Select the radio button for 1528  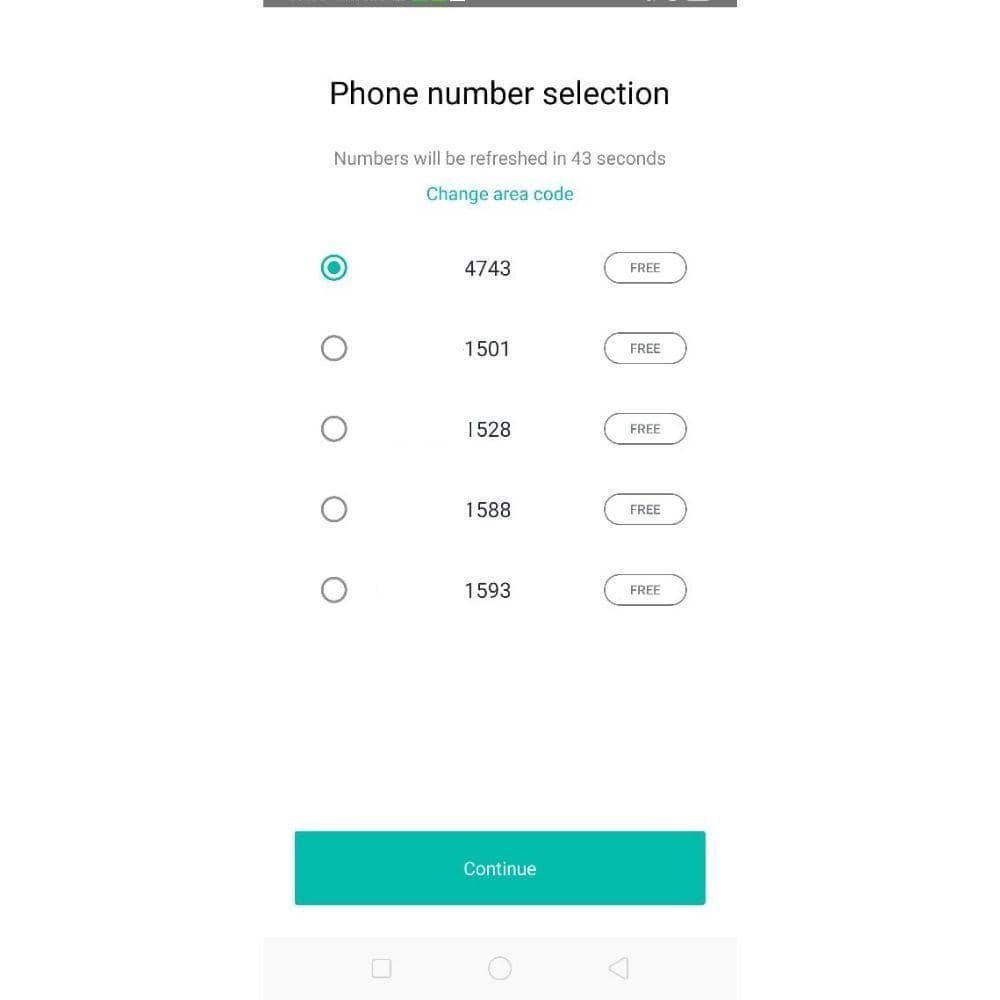(x=334, y=429)
